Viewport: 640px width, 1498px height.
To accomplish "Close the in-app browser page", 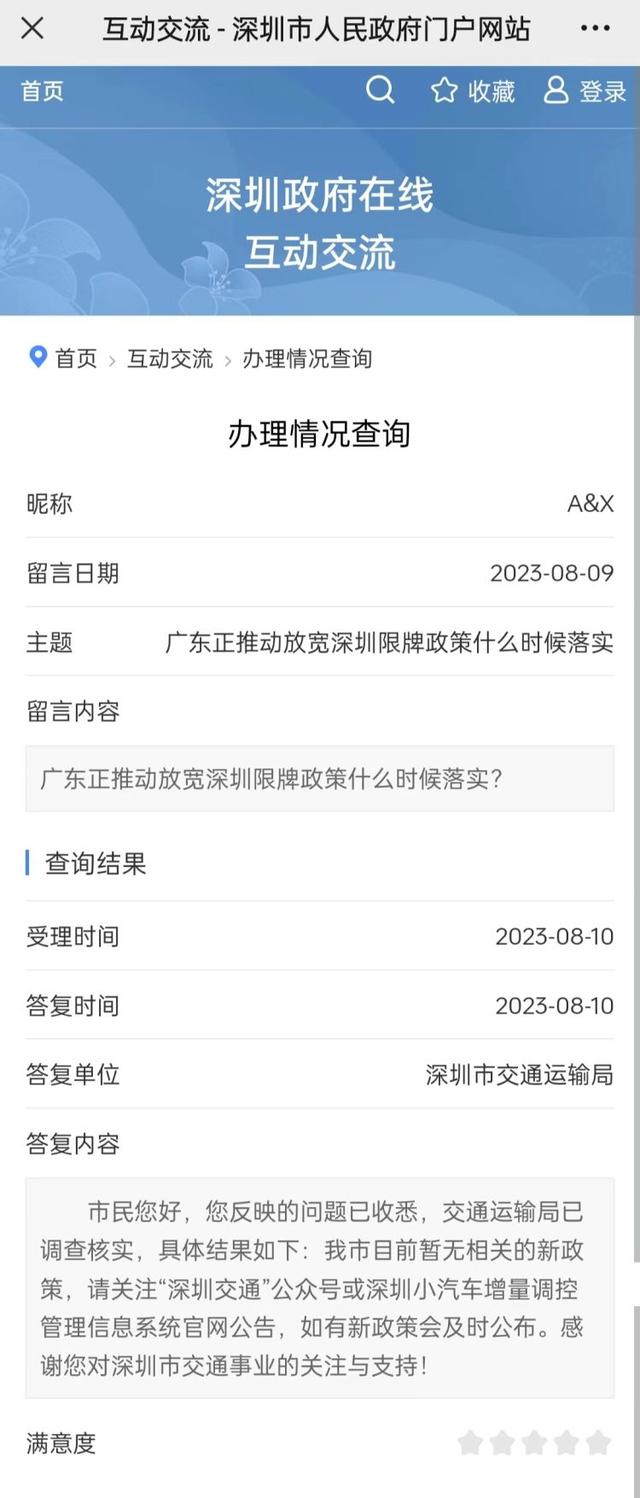I will tap(32, 28).
